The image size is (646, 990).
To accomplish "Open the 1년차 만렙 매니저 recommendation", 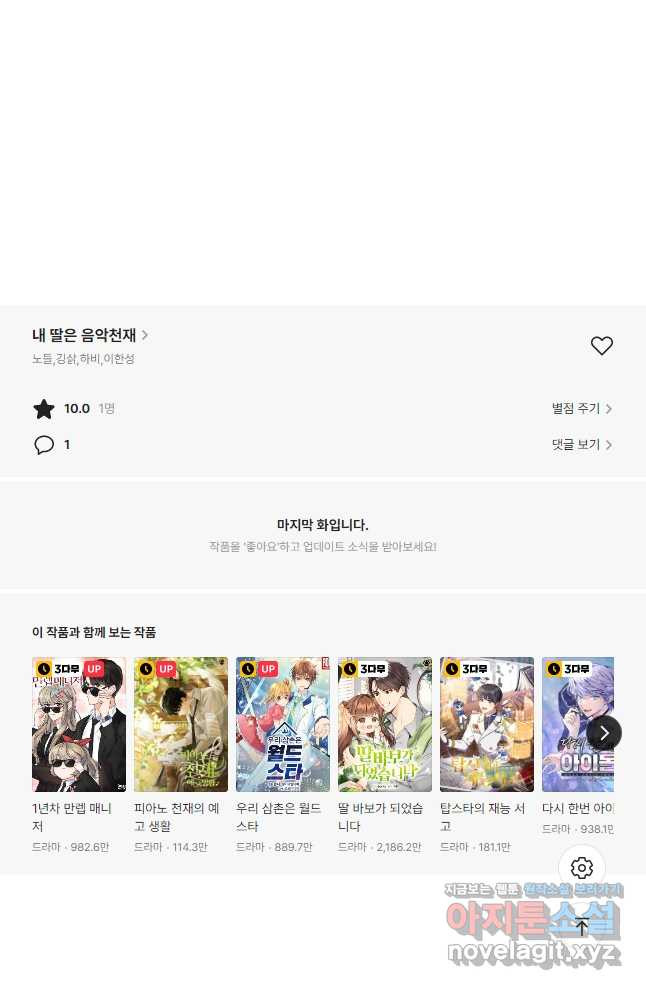I will (79, 724).
